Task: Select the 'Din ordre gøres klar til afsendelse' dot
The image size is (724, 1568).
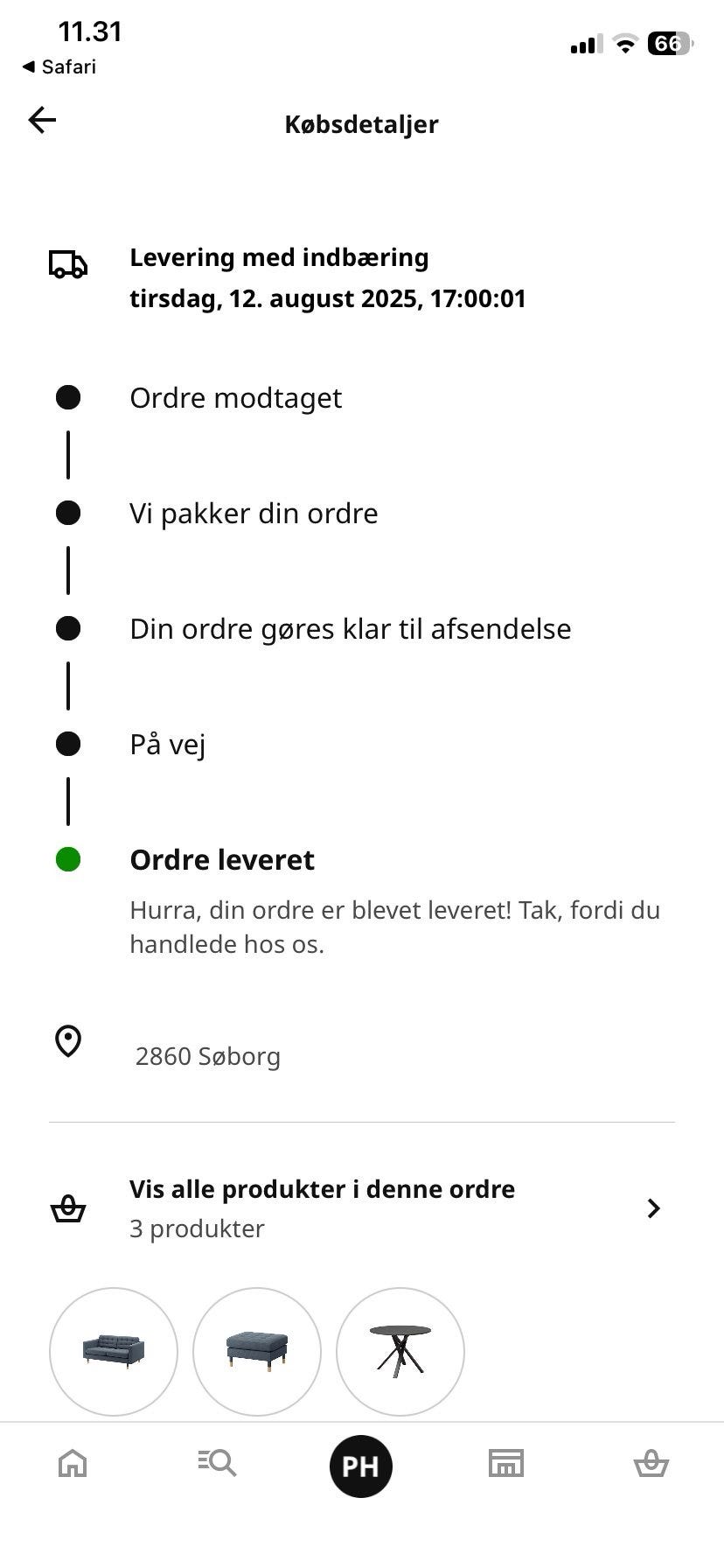Action: (x=67, y=627)
